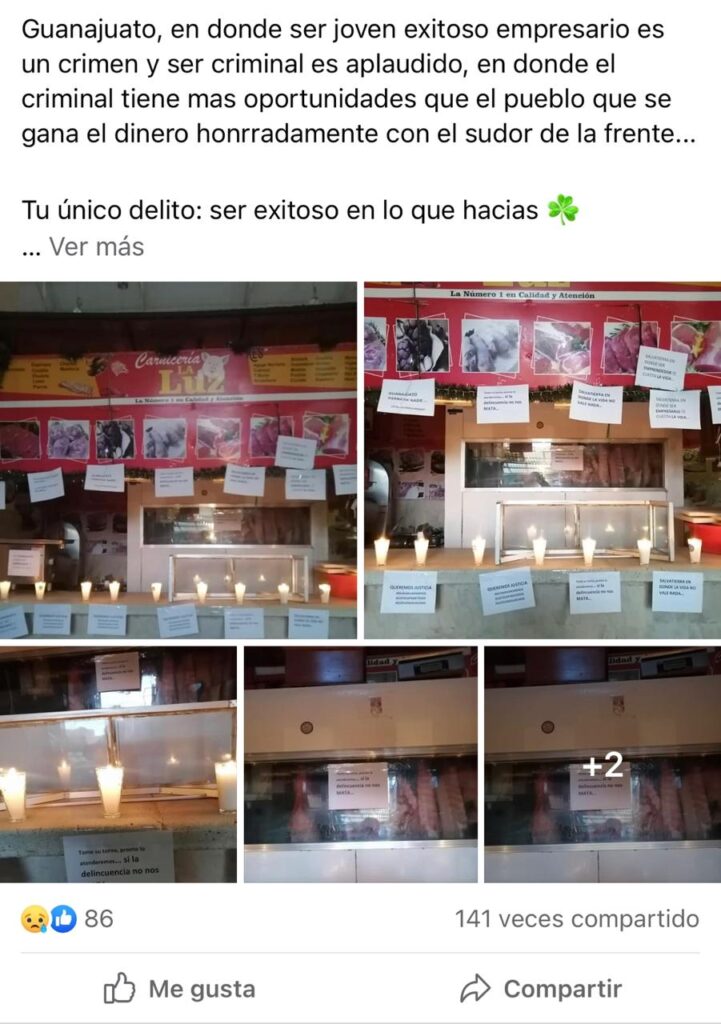Open the bottom-left photo of lit candles
This screenshot has height=1024, width=721.
tap(118, 764)
